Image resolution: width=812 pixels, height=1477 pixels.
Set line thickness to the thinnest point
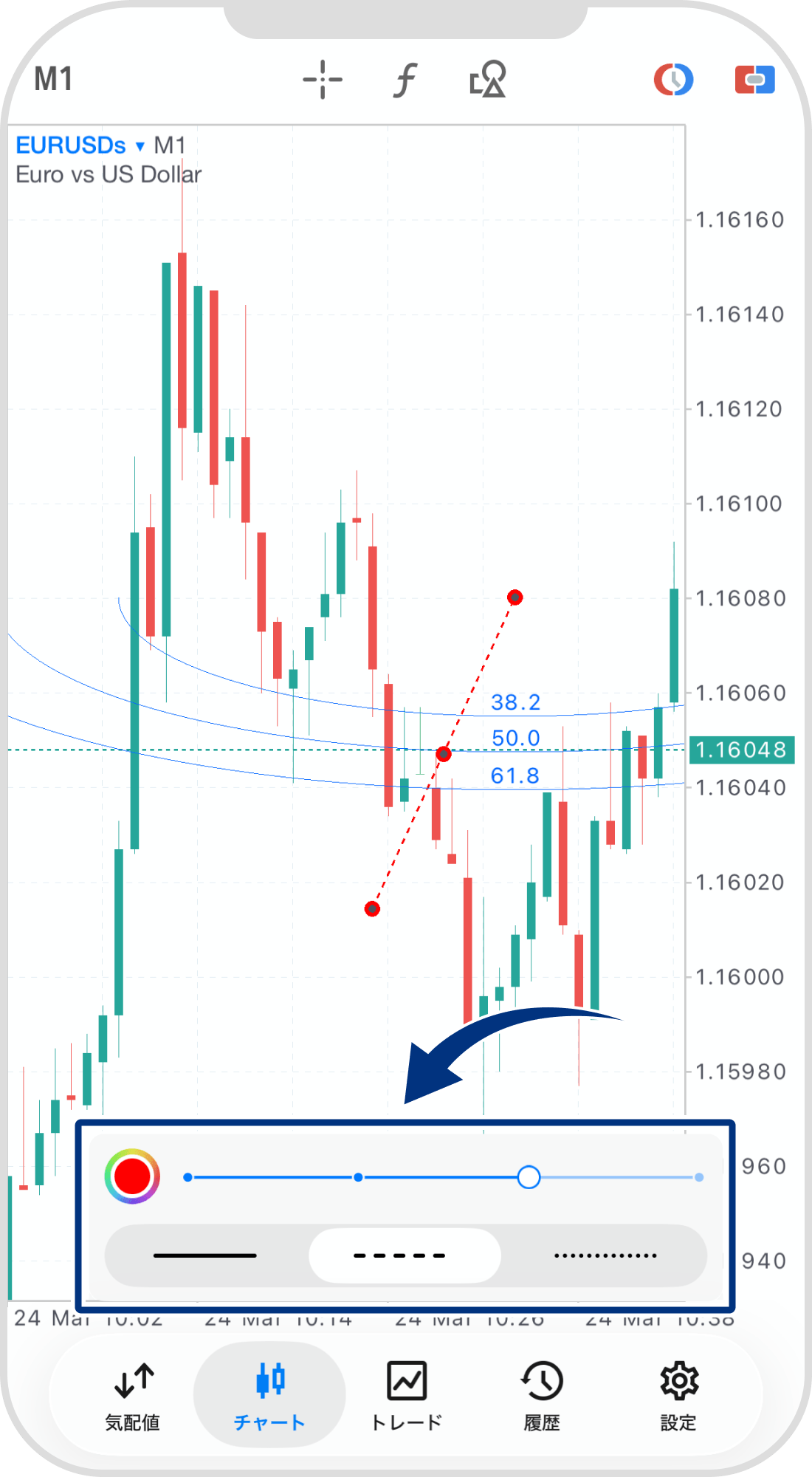point(188,1177)
